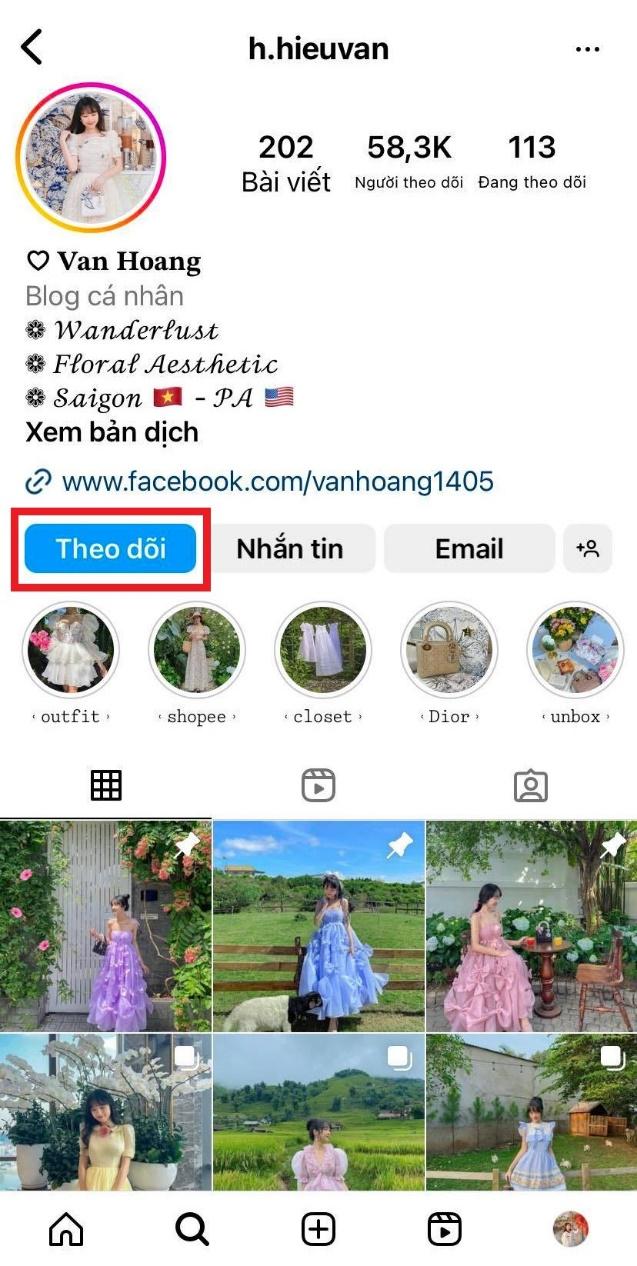Go back using the top-left arrow
Image resolution: width=637 pixels, height=1266 pixels.
(33, 47)
